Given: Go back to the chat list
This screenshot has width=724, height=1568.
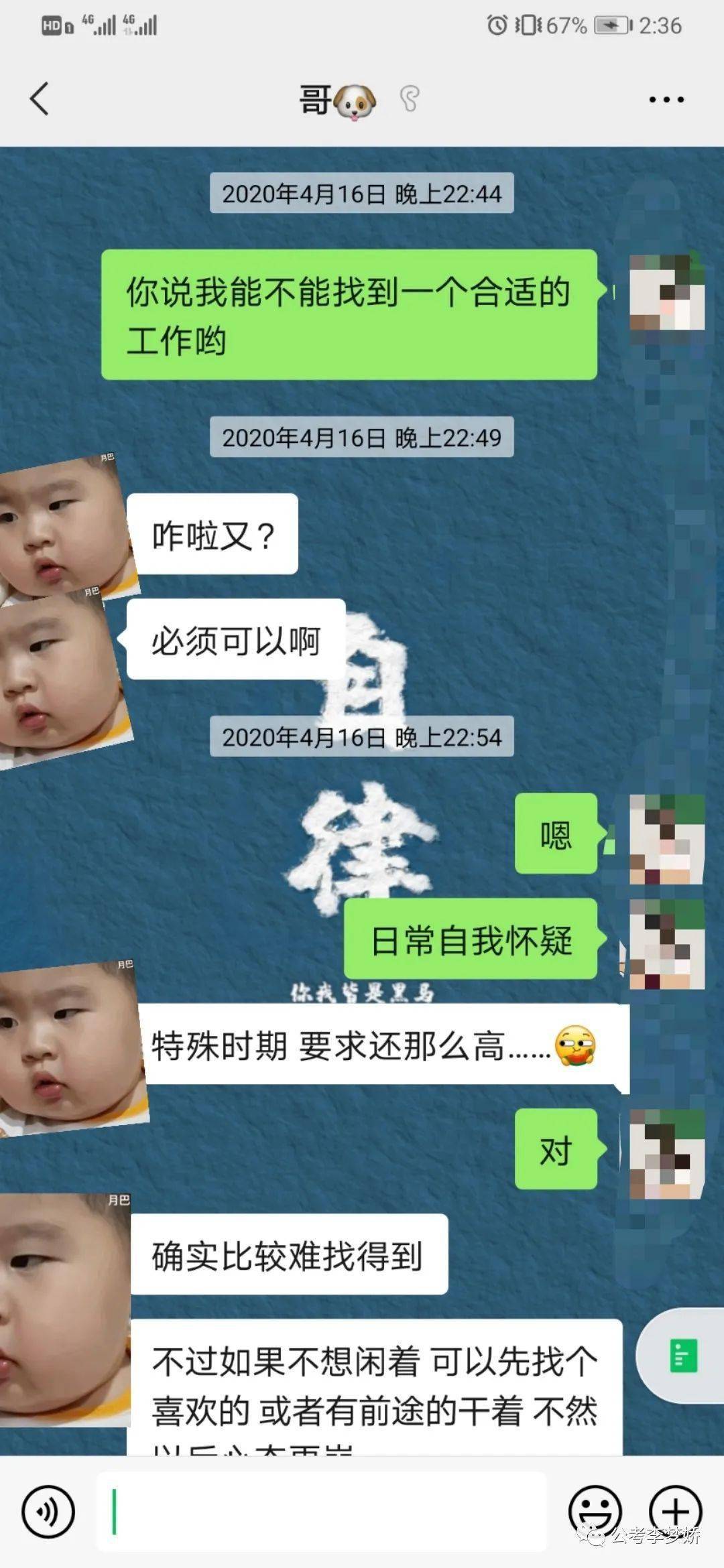Looking at the screenshot, I should [x=40, y=99].
